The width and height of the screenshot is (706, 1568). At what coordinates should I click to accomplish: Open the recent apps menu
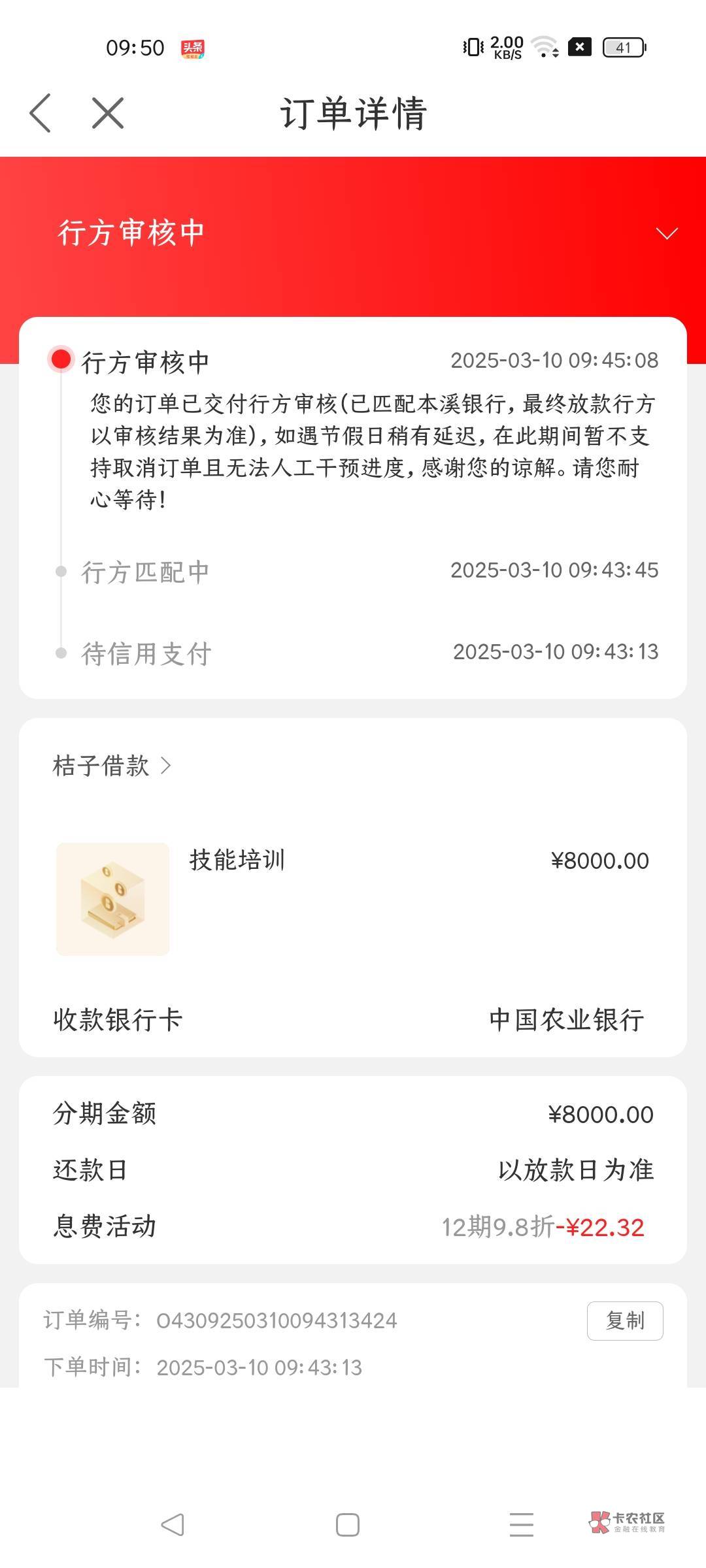tap(521, 1525)
